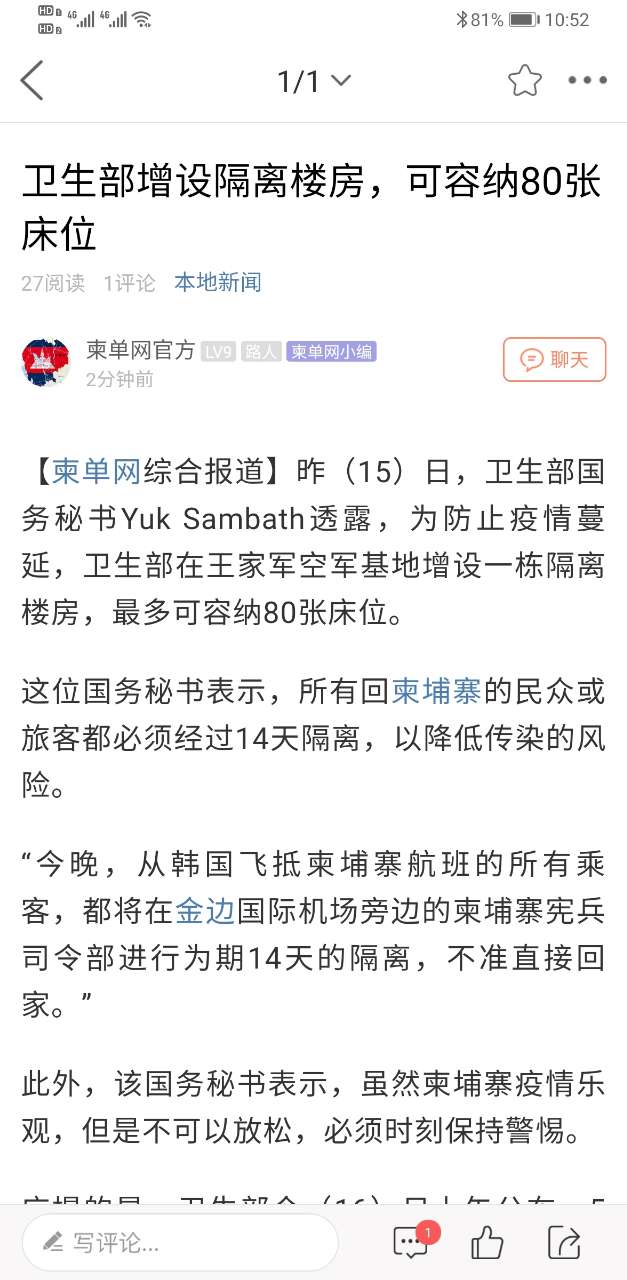This screenshot has width=627, height=1280.
Task: Expand the 1/1 page dropdown
Action: (314, 80)
